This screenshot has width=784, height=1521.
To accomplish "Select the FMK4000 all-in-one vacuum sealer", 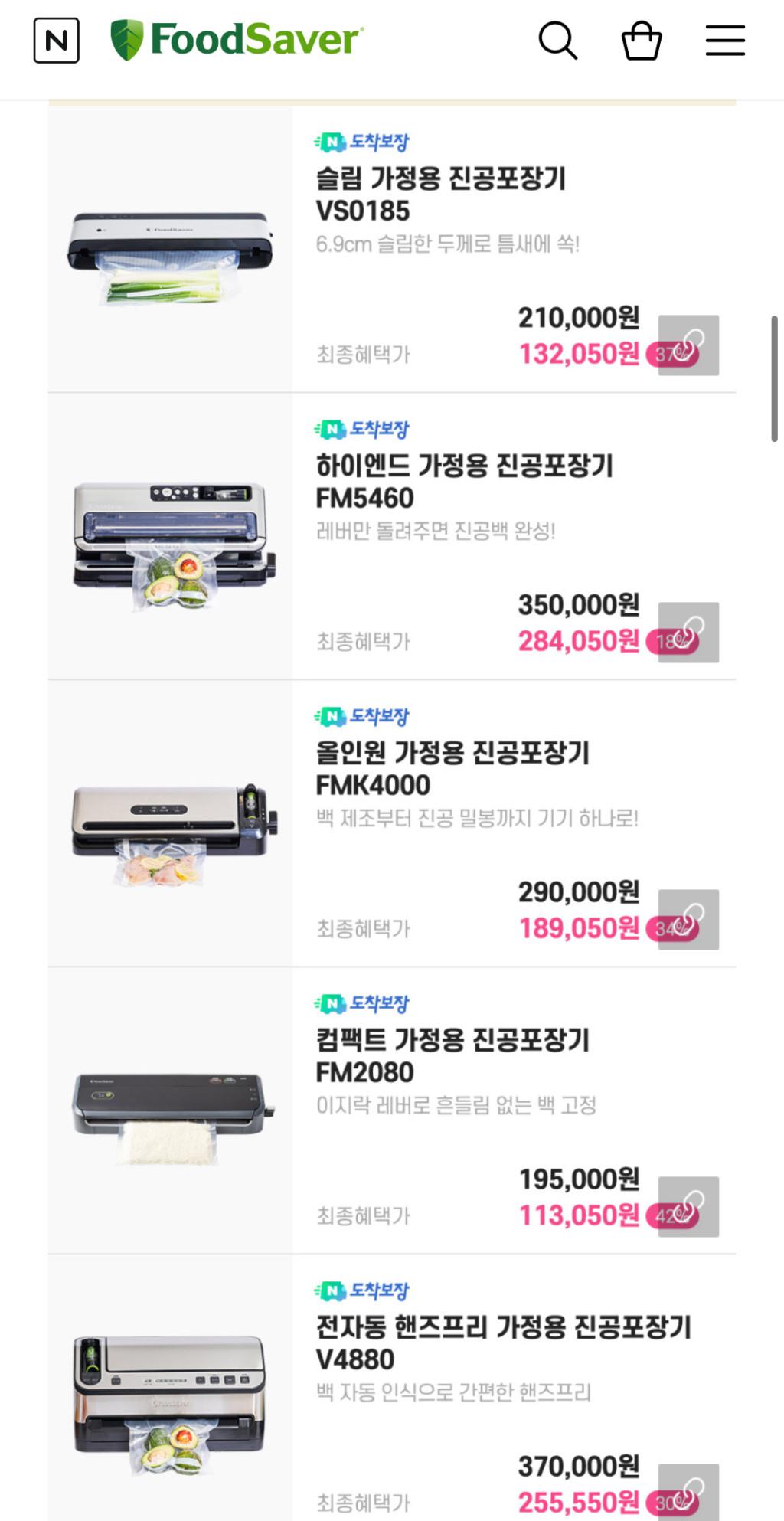I will [x=452, y=769].
